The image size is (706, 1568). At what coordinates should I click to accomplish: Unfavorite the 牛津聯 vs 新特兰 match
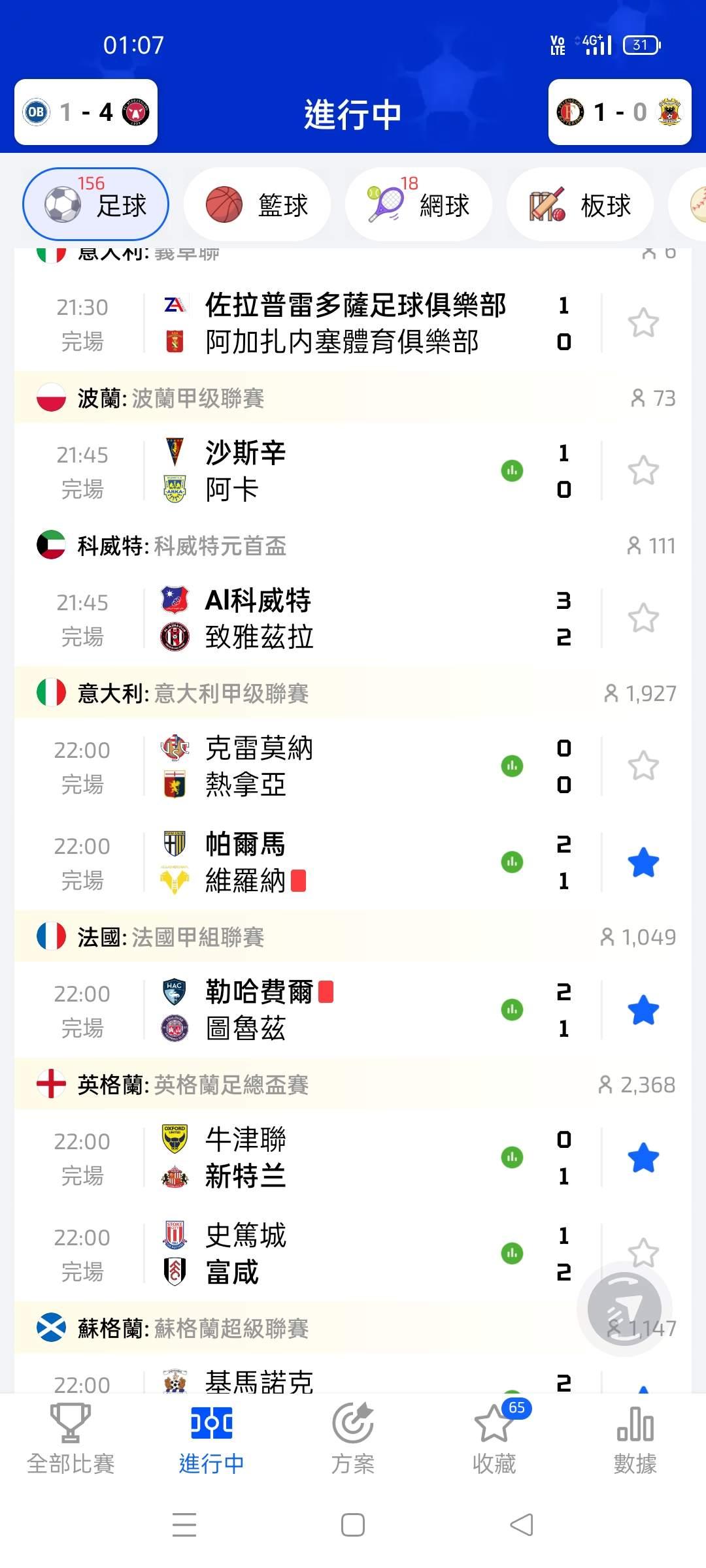click(643, 1158)
